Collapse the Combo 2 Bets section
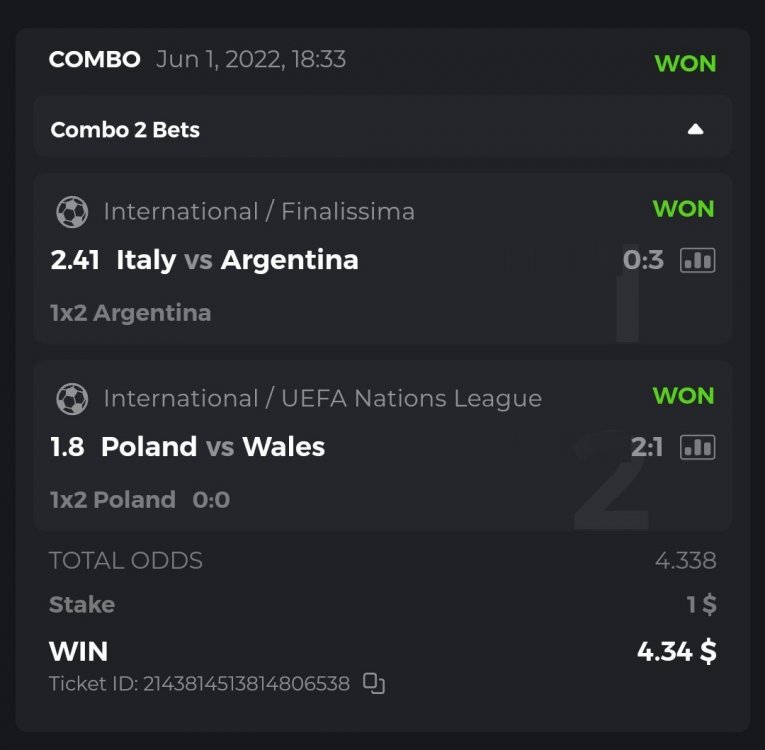The image size is (765, 750). click(x=695, y=129)
